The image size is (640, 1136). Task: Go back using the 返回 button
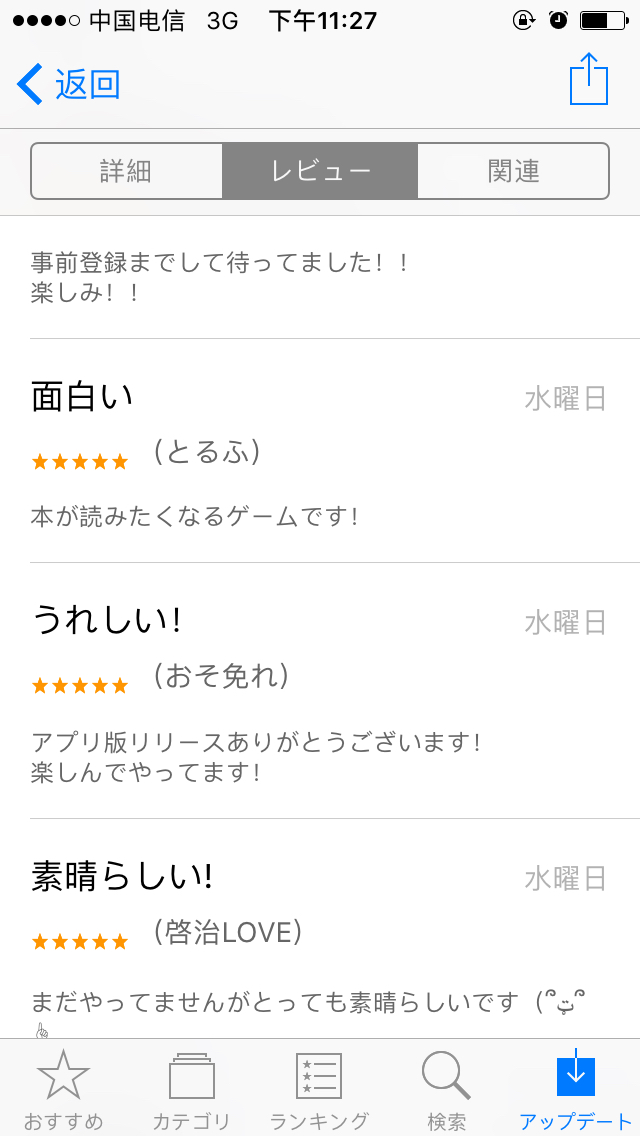pos(70,84)
